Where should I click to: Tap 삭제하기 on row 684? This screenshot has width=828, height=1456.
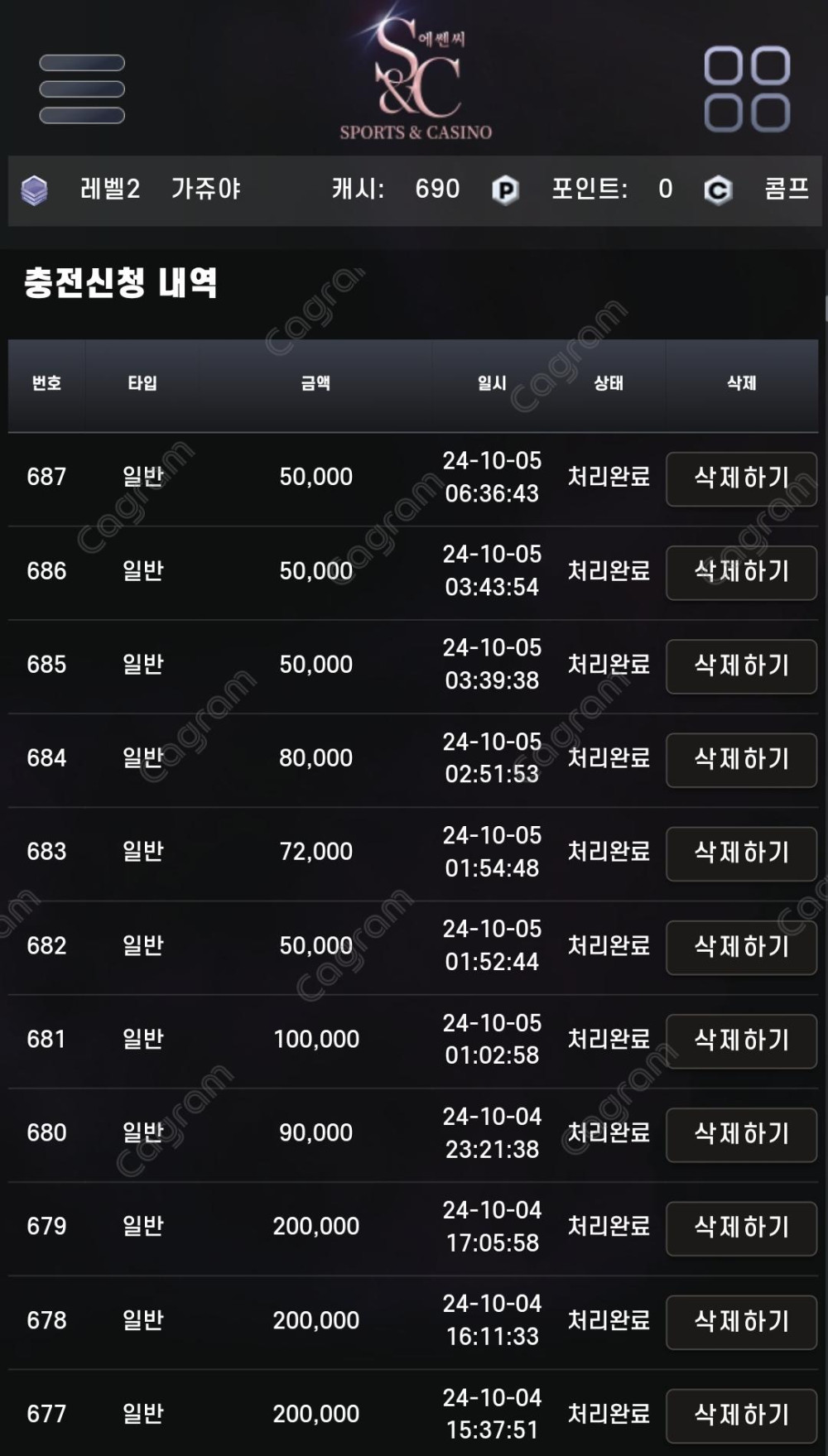741,759
